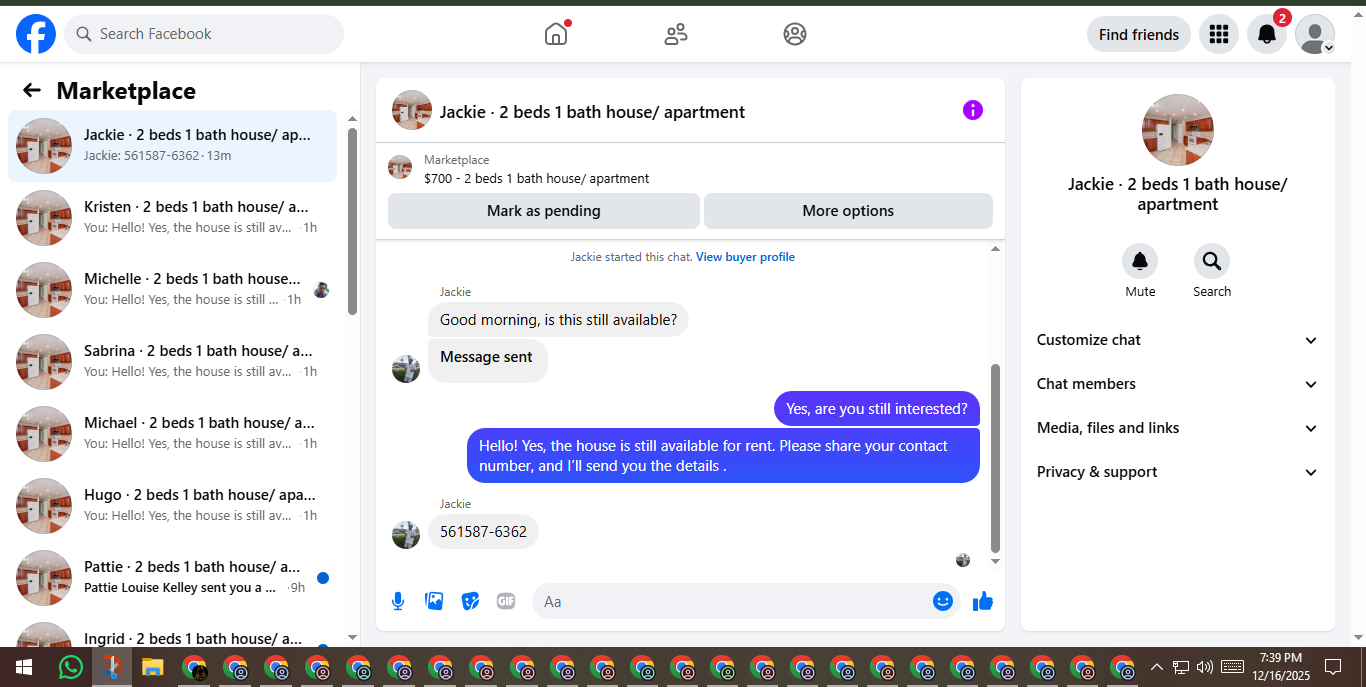Open the chat with Michelle
The image size is (1366, 687).
[172, 290]
